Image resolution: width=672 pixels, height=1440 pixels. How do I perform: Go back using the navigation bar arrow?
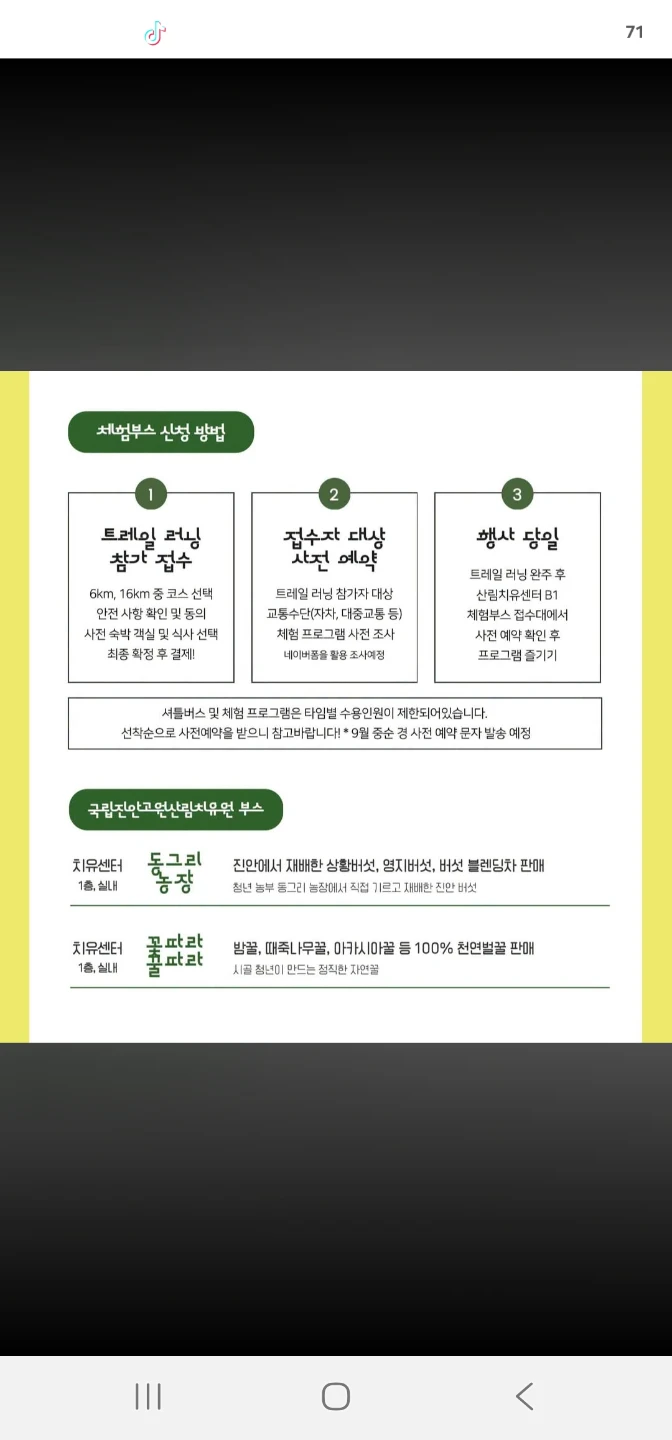[524, 1396]
